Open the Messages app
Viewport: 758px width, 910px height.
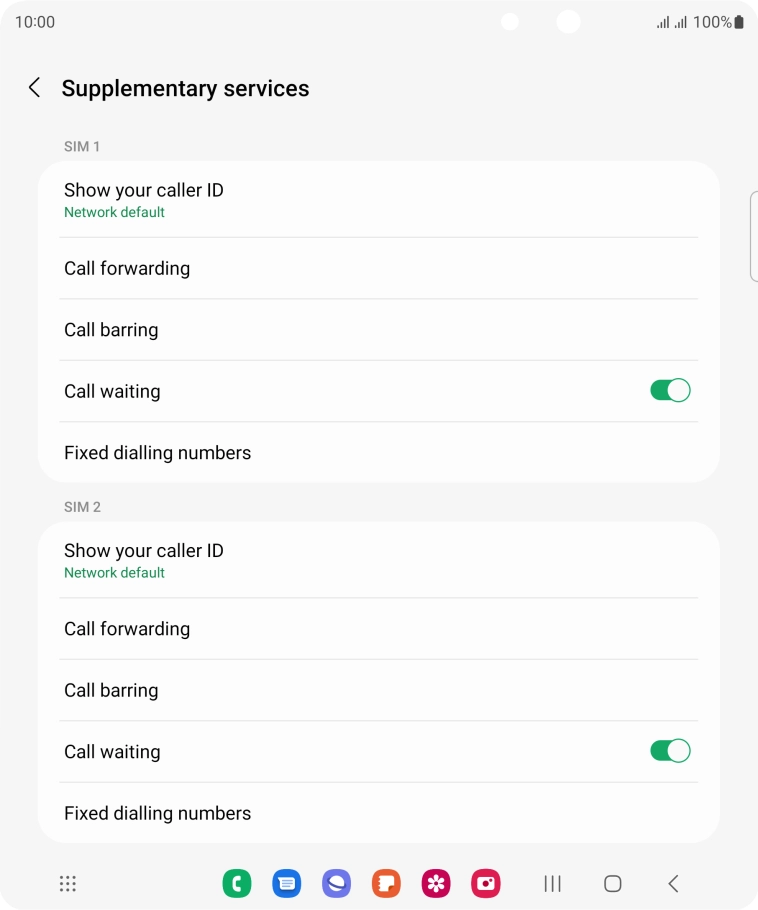coord(287,883)
